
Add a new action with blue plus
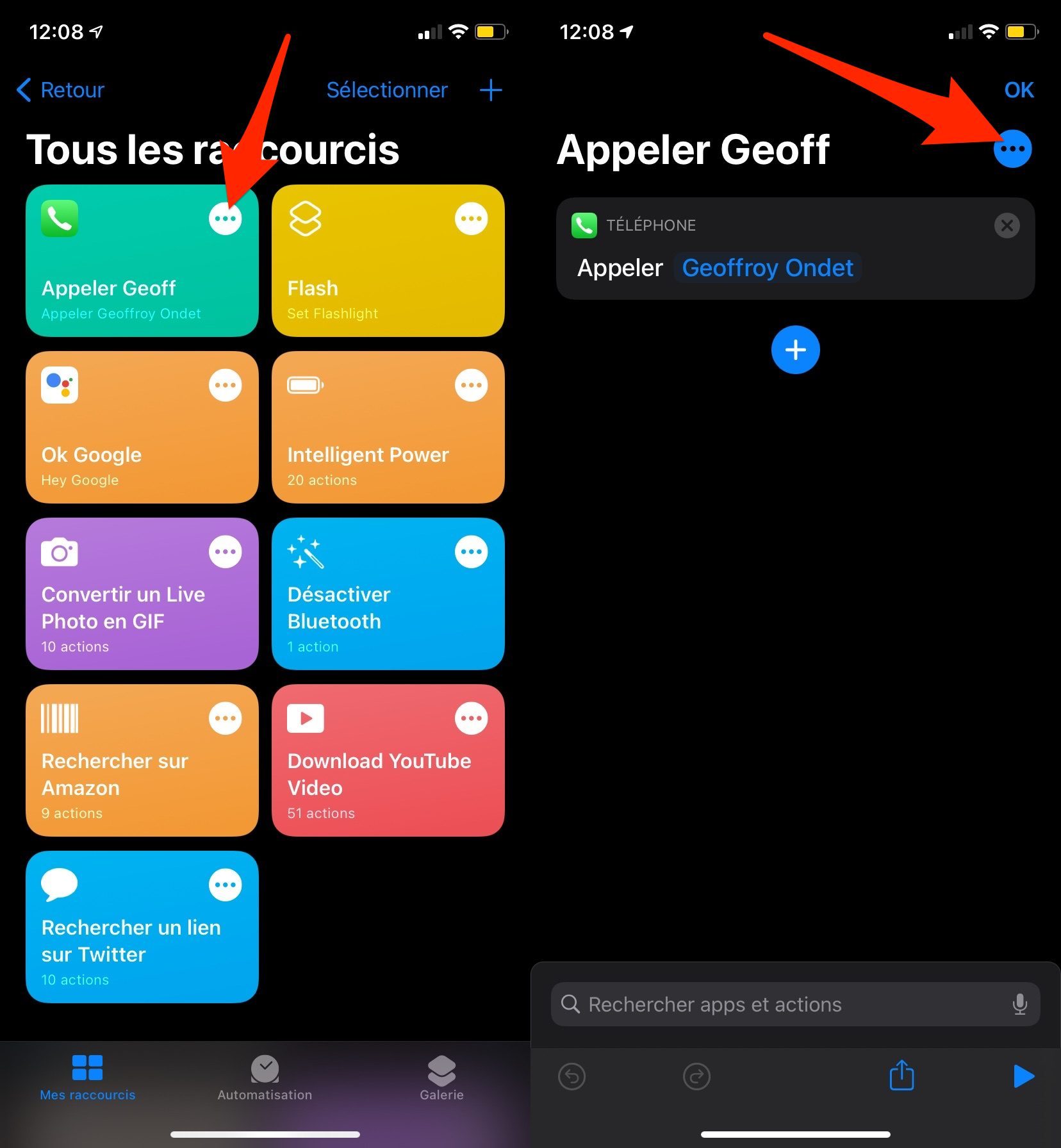795,350
